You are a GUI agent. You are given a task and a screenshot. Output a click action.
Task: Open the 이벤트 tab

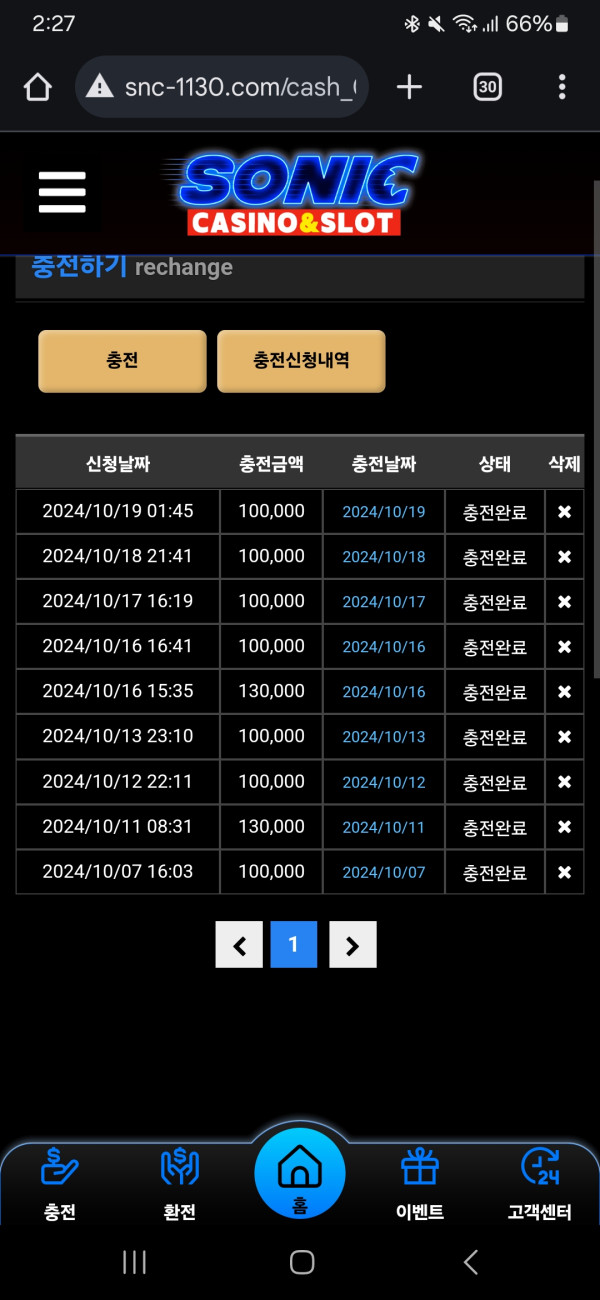click(x=419, y=1185)
